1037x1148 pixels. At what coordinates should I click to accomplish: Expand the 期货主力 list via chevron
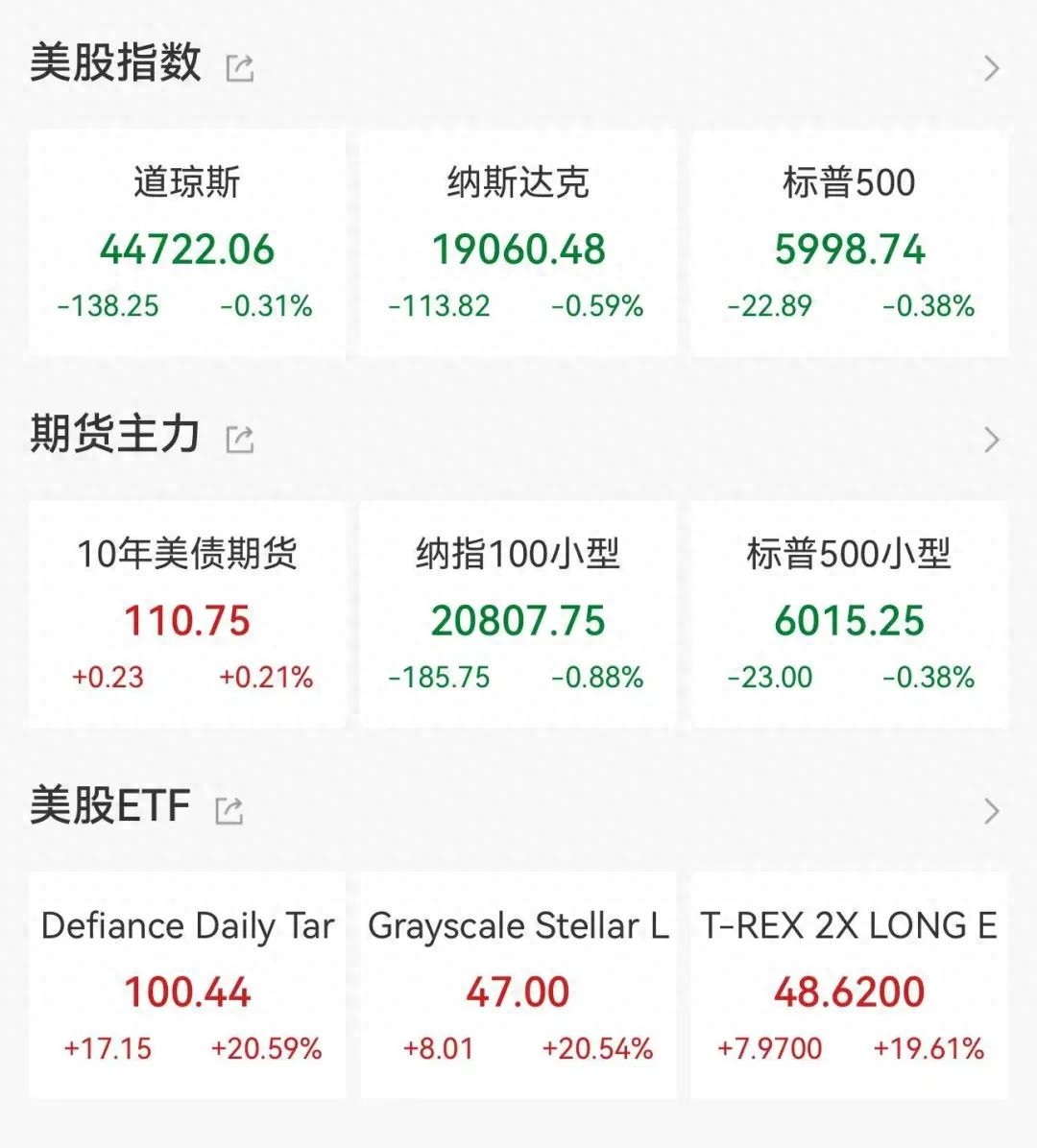992,440
